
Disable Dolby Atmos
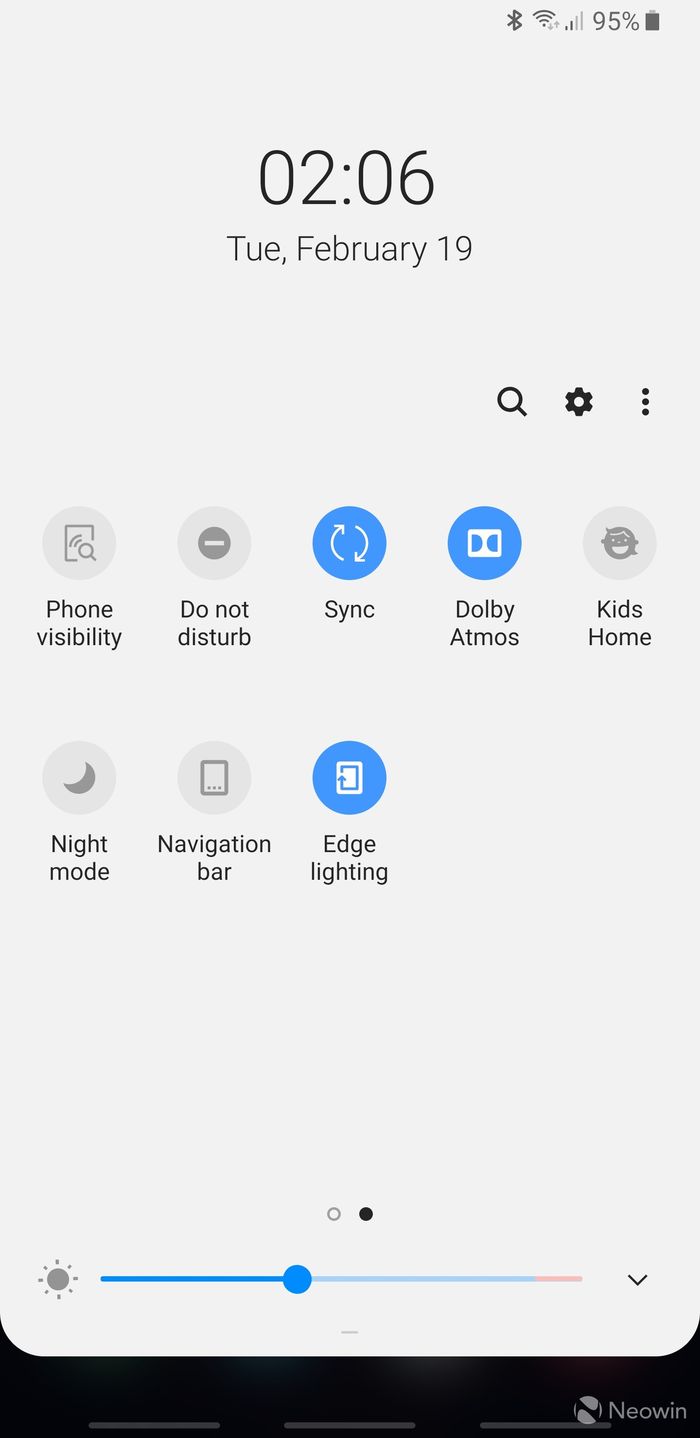point(484,543)
